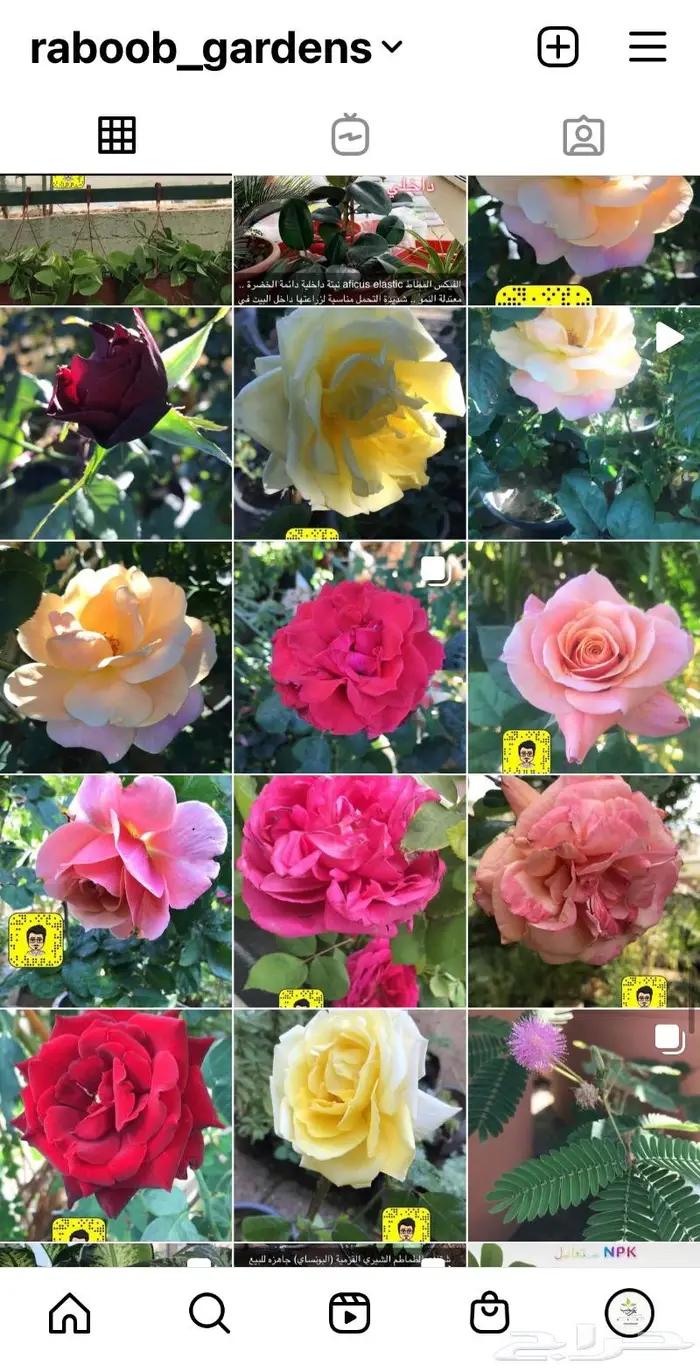Open the hanging potted plants post
This screenshot has height=1372, width=700.
point(115,240)
